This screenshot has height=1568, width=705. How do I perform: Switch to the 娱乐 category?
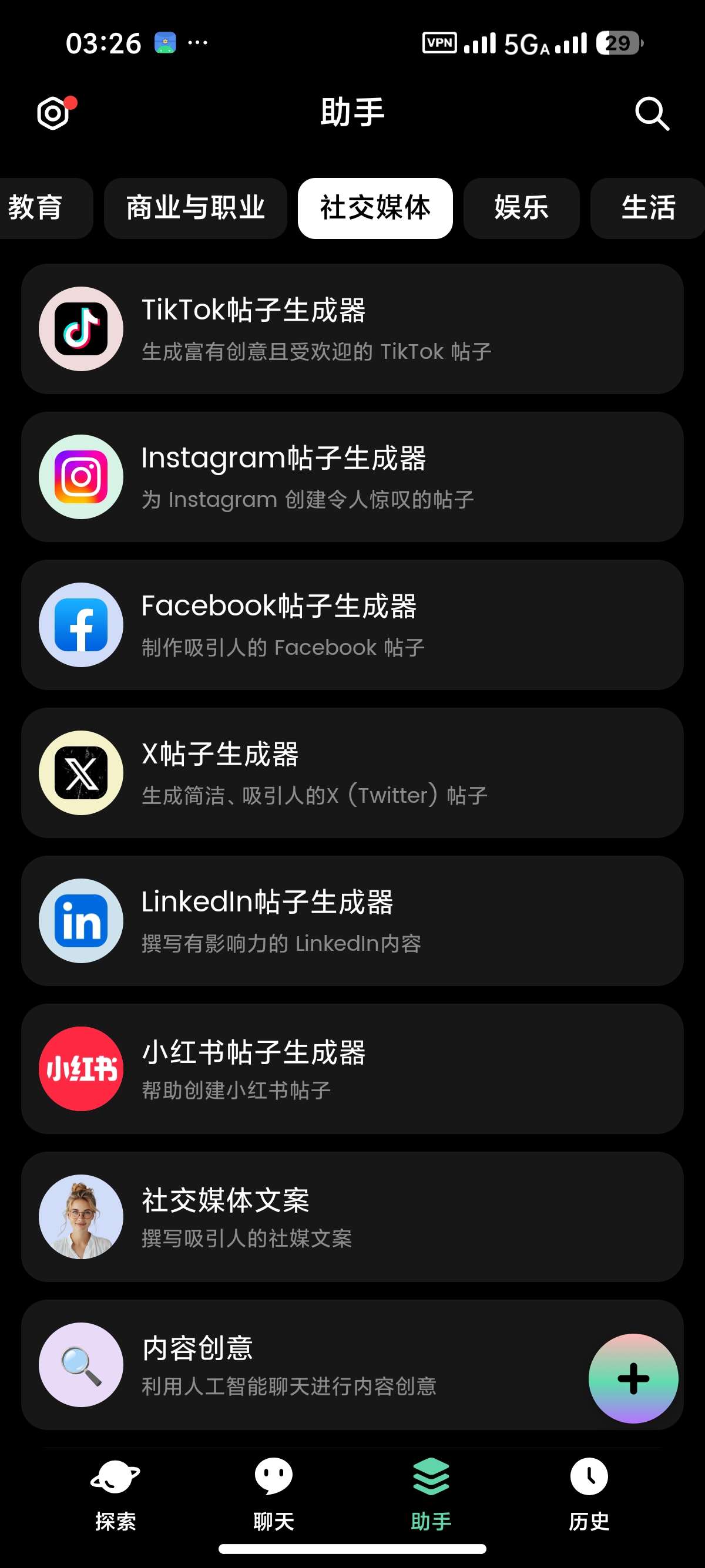coord(521,208)
